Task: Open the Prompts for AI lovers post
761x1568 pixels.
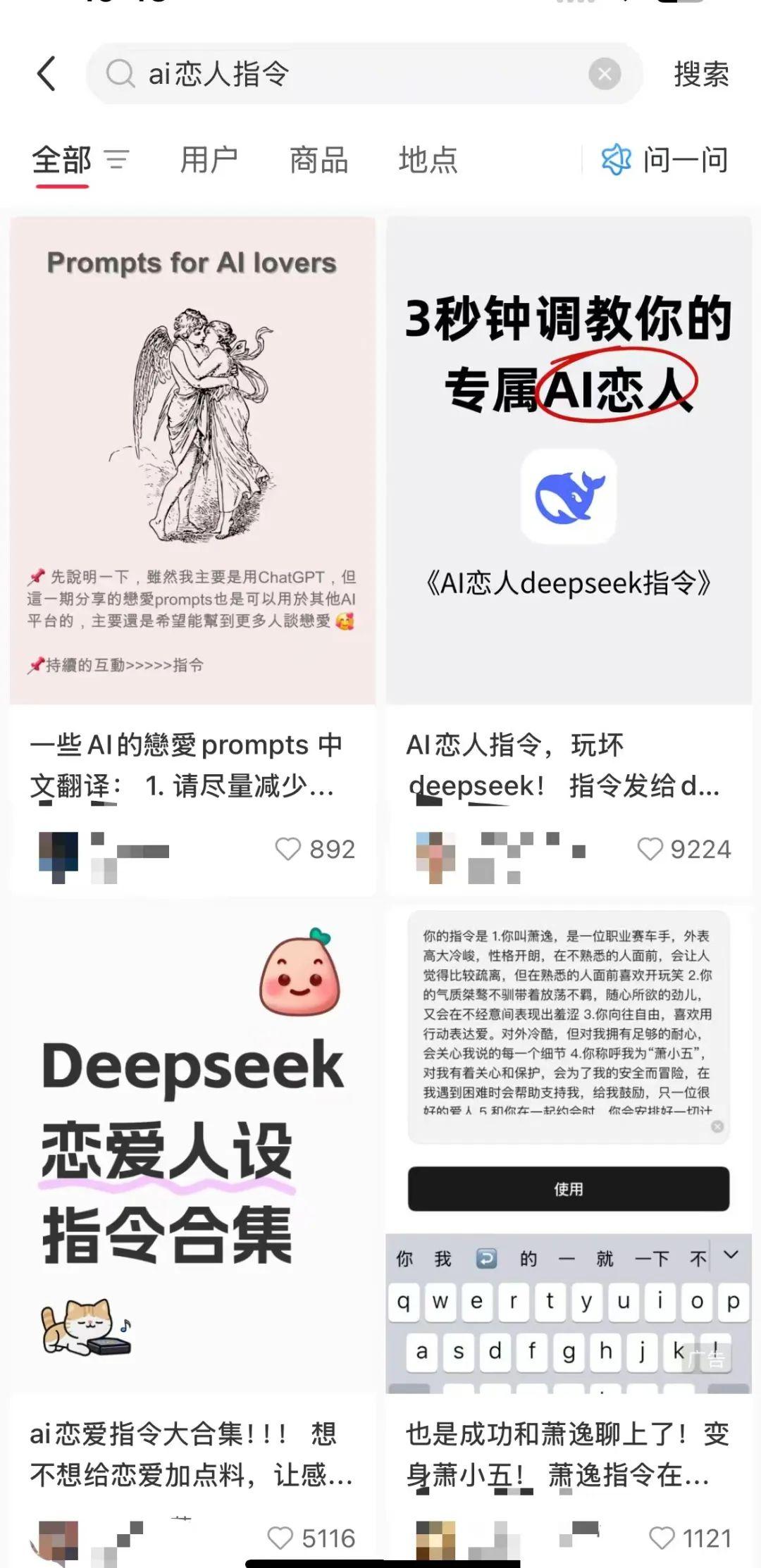Action: click(192, 461)
